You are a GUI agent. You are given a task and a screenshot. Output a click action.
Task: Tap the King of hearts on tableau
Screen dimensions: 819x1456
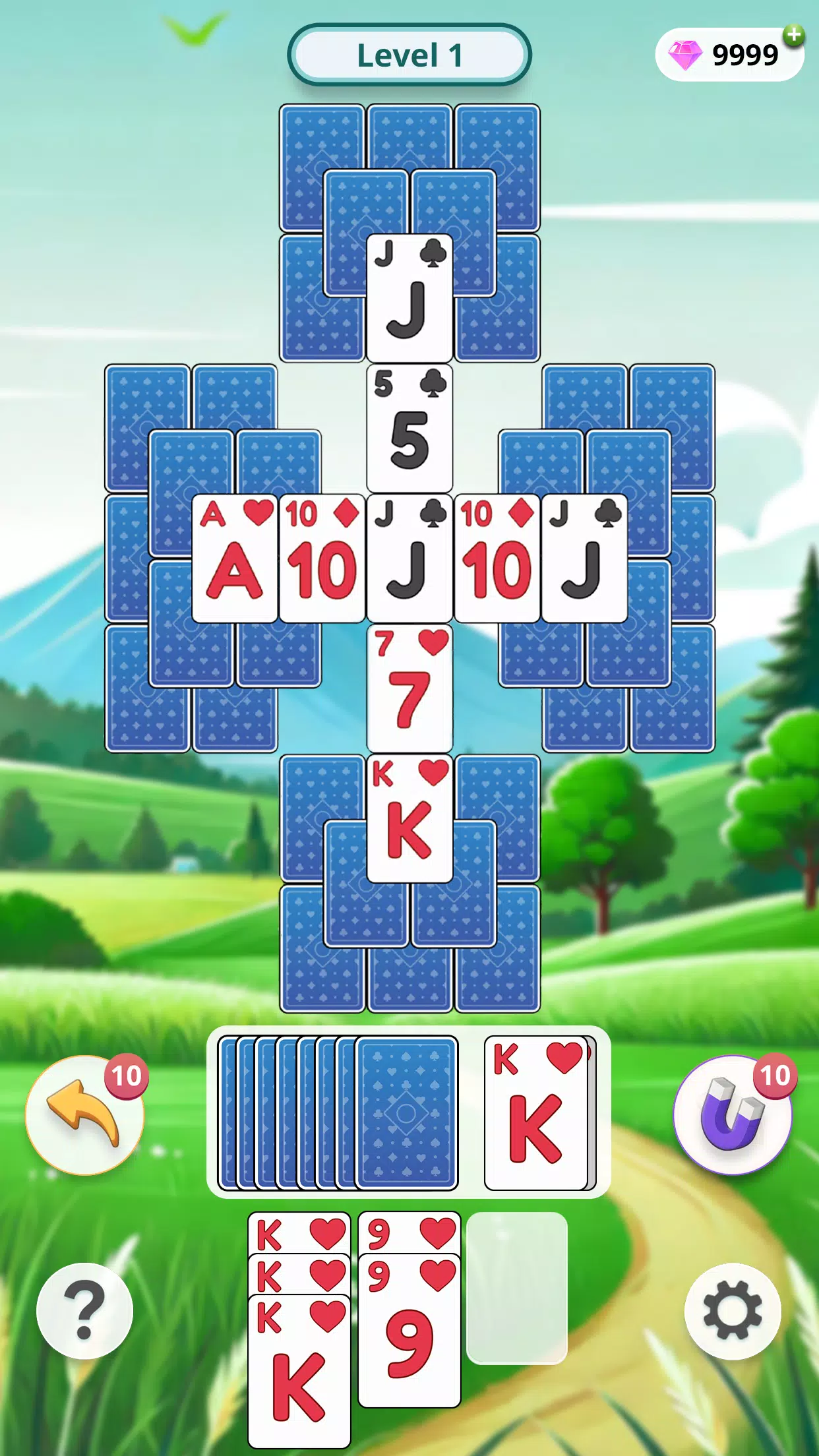tap(409, 818)
